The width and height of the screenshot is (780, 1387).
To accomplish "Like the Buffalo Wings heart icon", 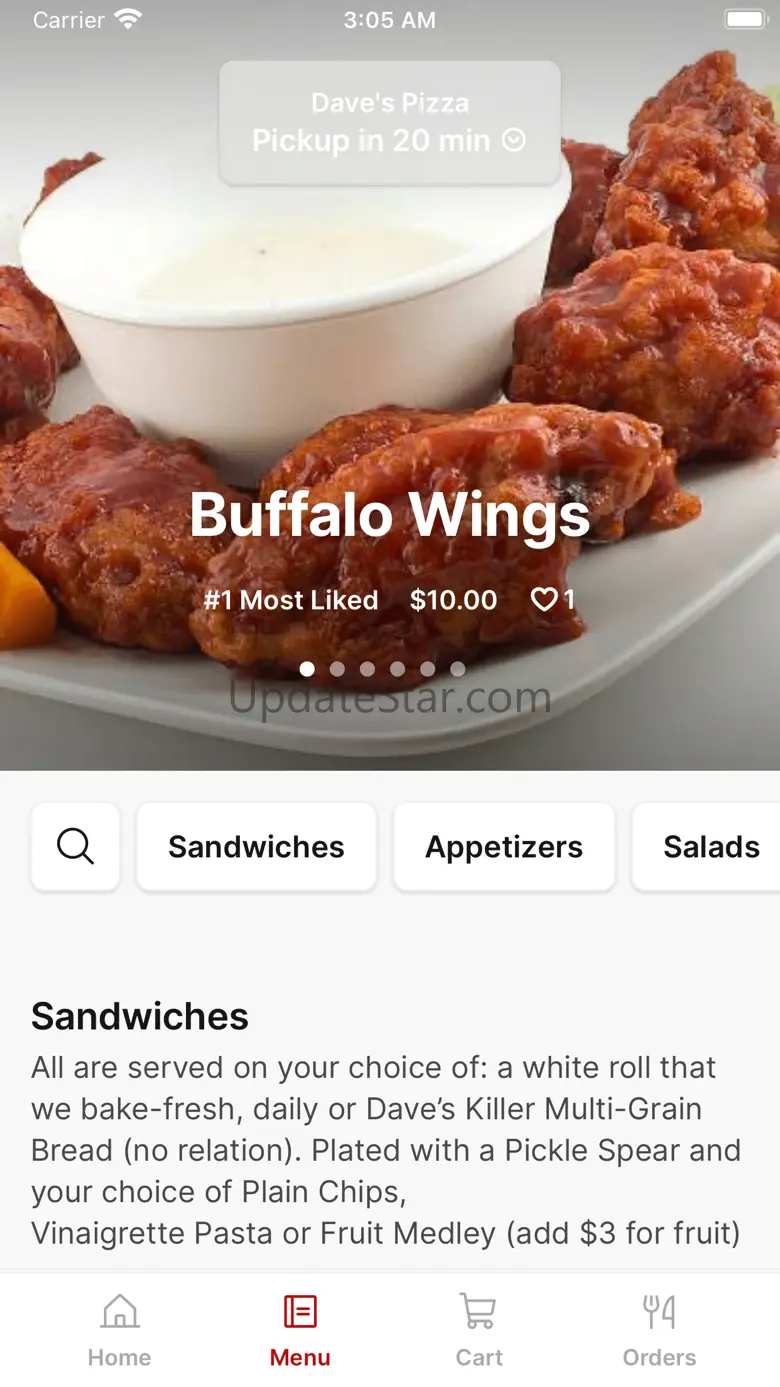I will [544, 600].
